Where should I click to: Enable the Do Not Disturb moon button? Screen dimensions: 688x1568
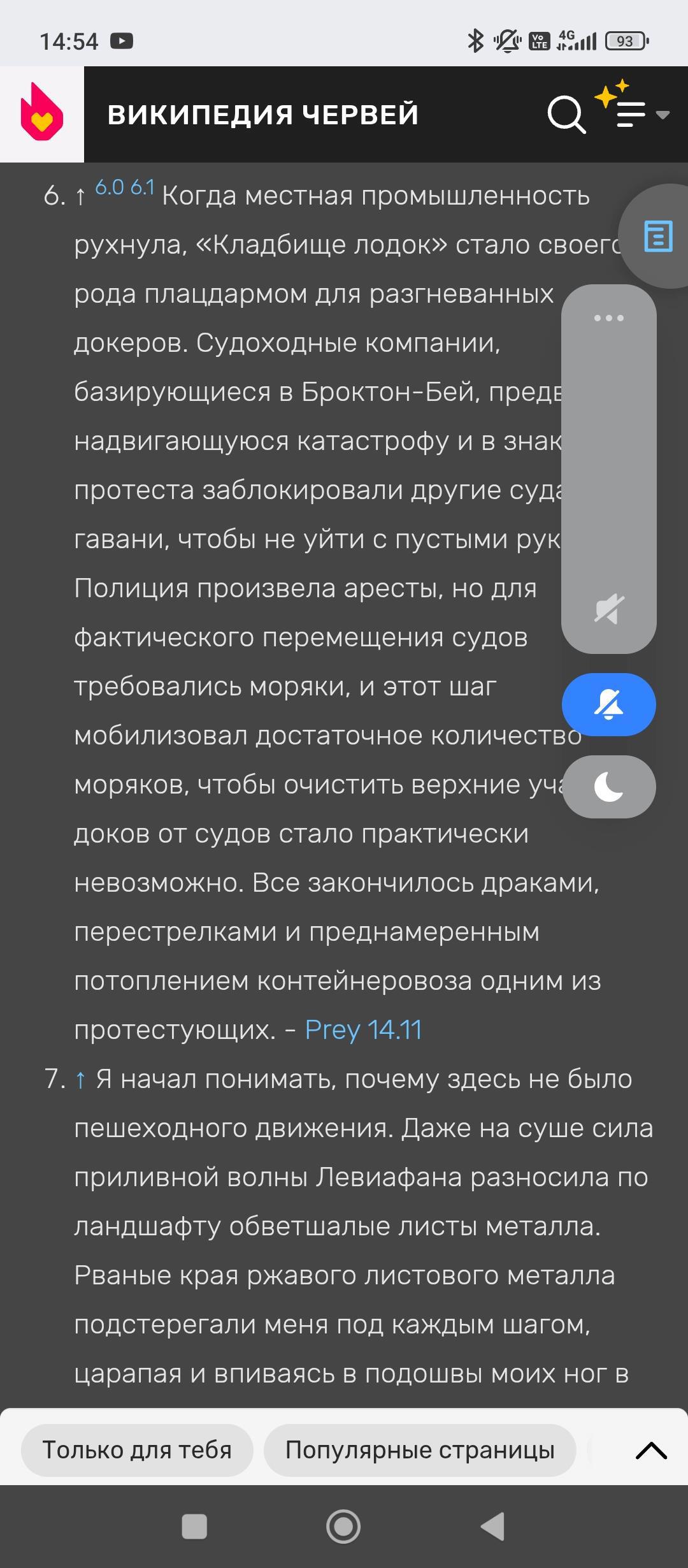(608, 787)
